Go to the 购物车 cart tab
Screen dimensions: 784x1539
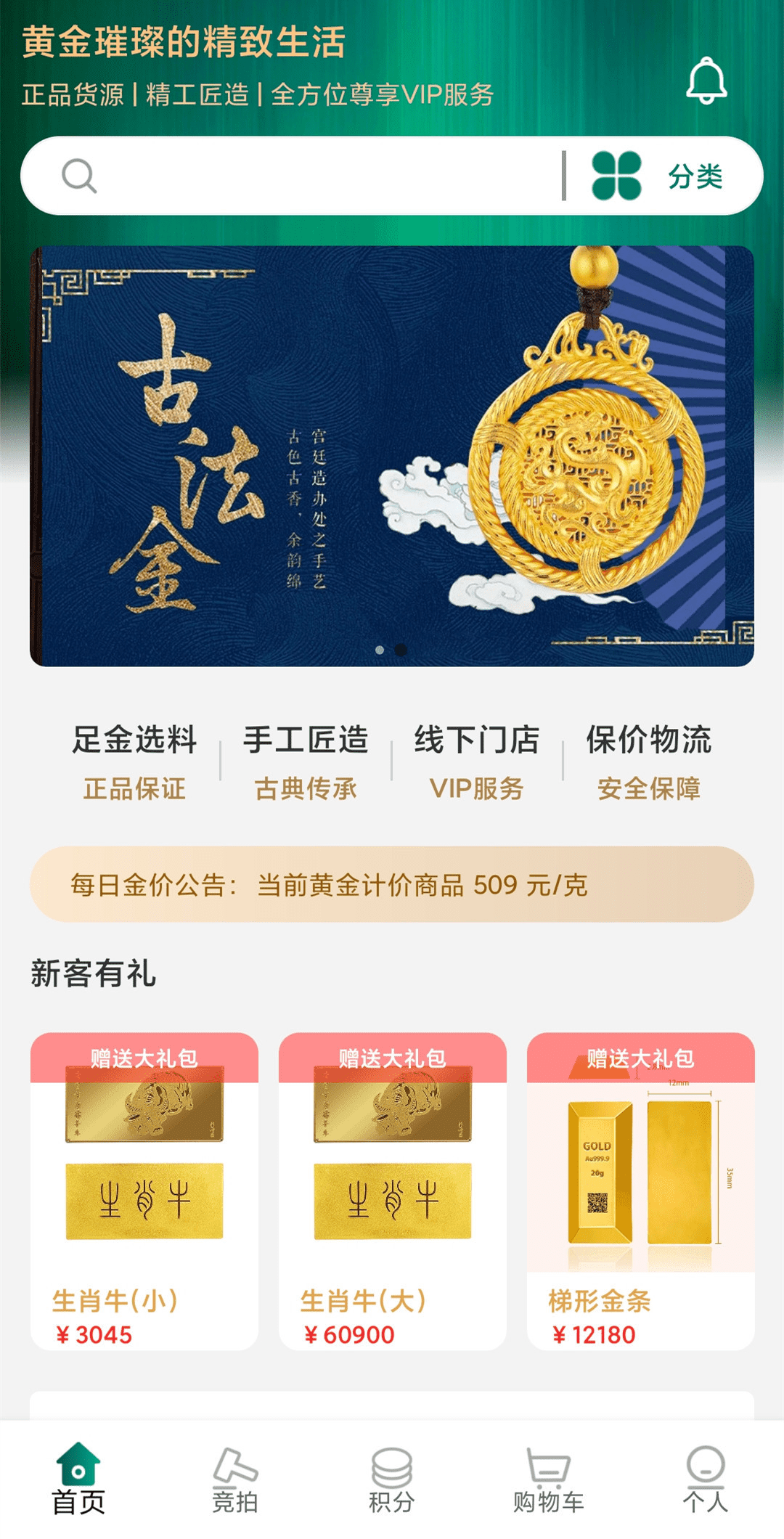tap(549, 1479)
